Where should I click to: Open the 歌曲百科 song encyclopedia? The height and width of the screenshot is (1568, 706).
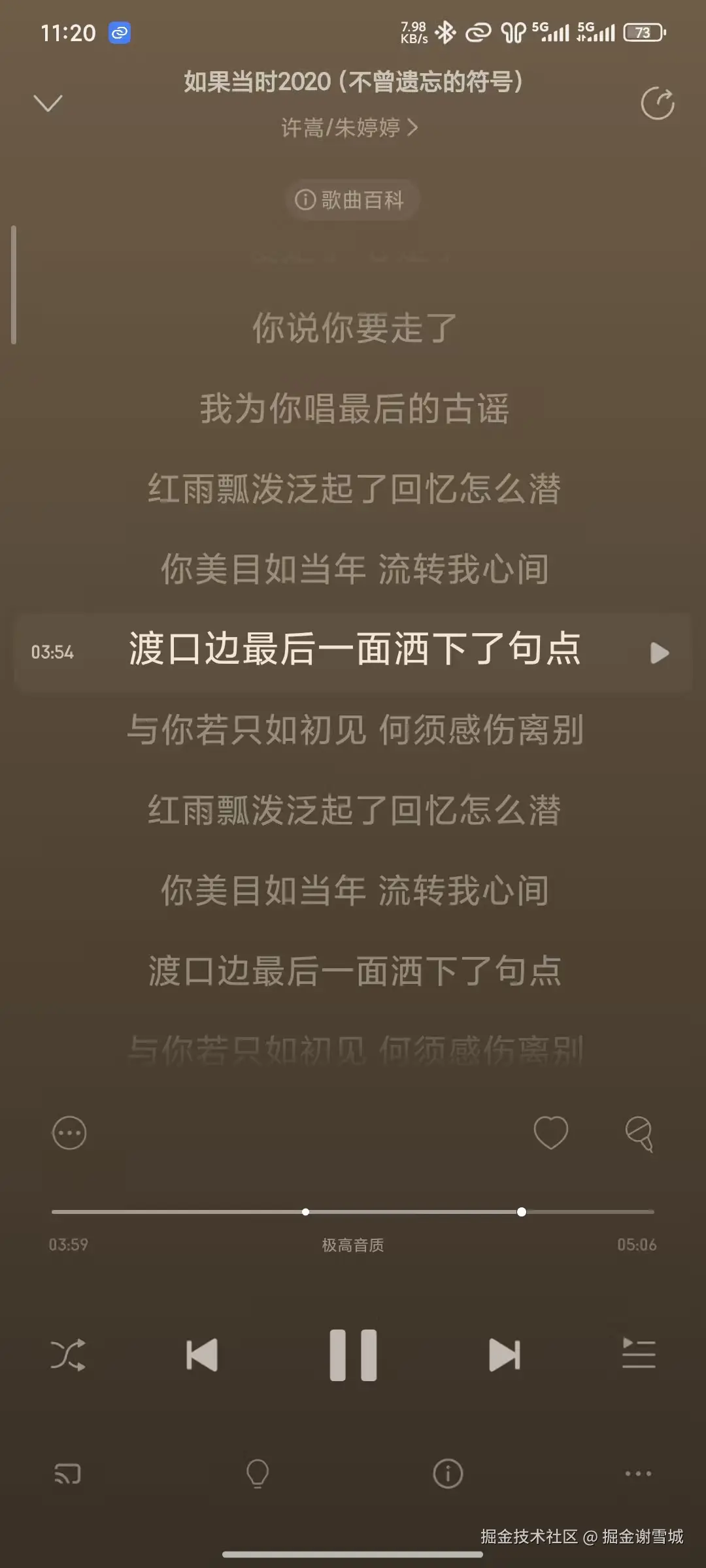(352, 200)
